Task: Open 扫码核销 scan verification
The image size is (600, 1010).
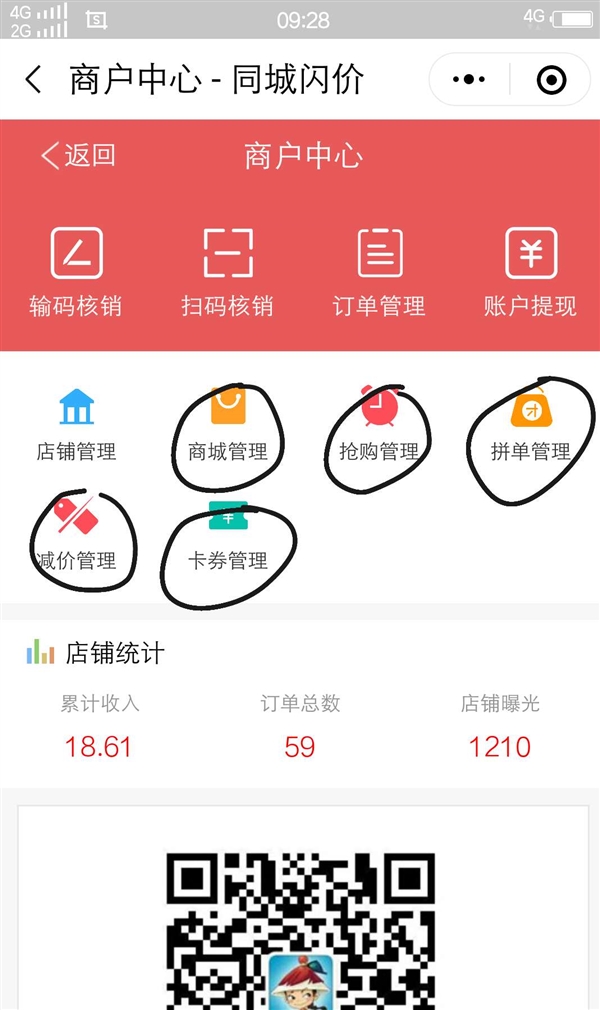Action: [x=227, y=272]
